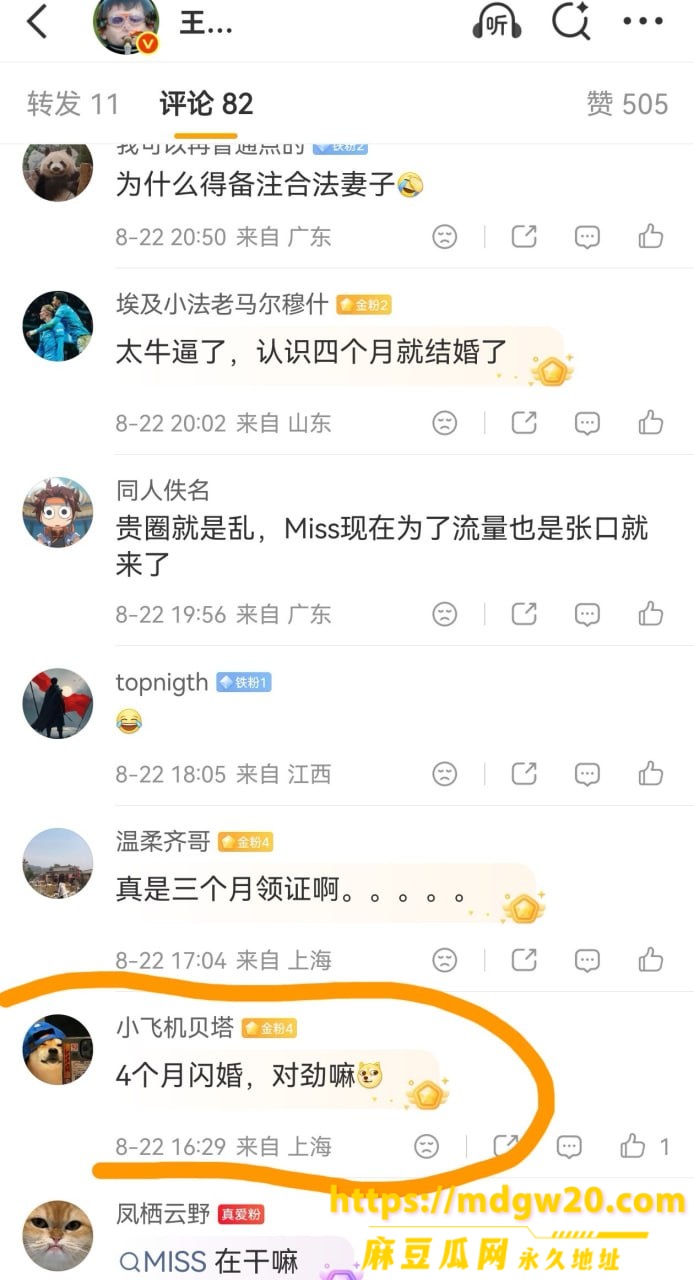Tap the MISS search link in 凤栖云野's comment

(164, 1262)
